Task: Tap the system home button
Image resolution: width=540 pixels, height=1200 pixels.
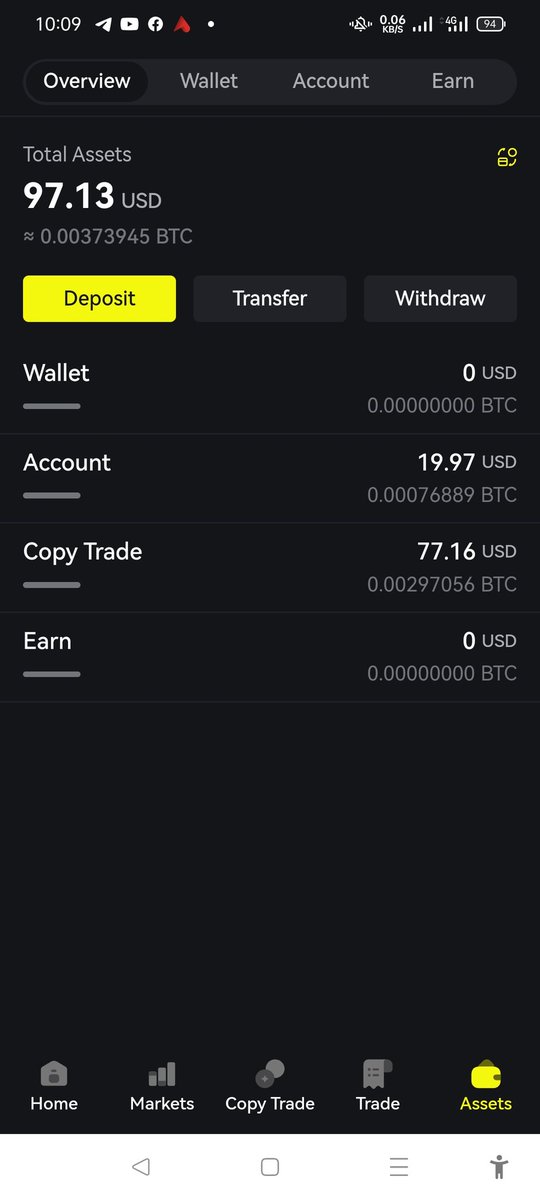Action: [x=270, y=1166]
